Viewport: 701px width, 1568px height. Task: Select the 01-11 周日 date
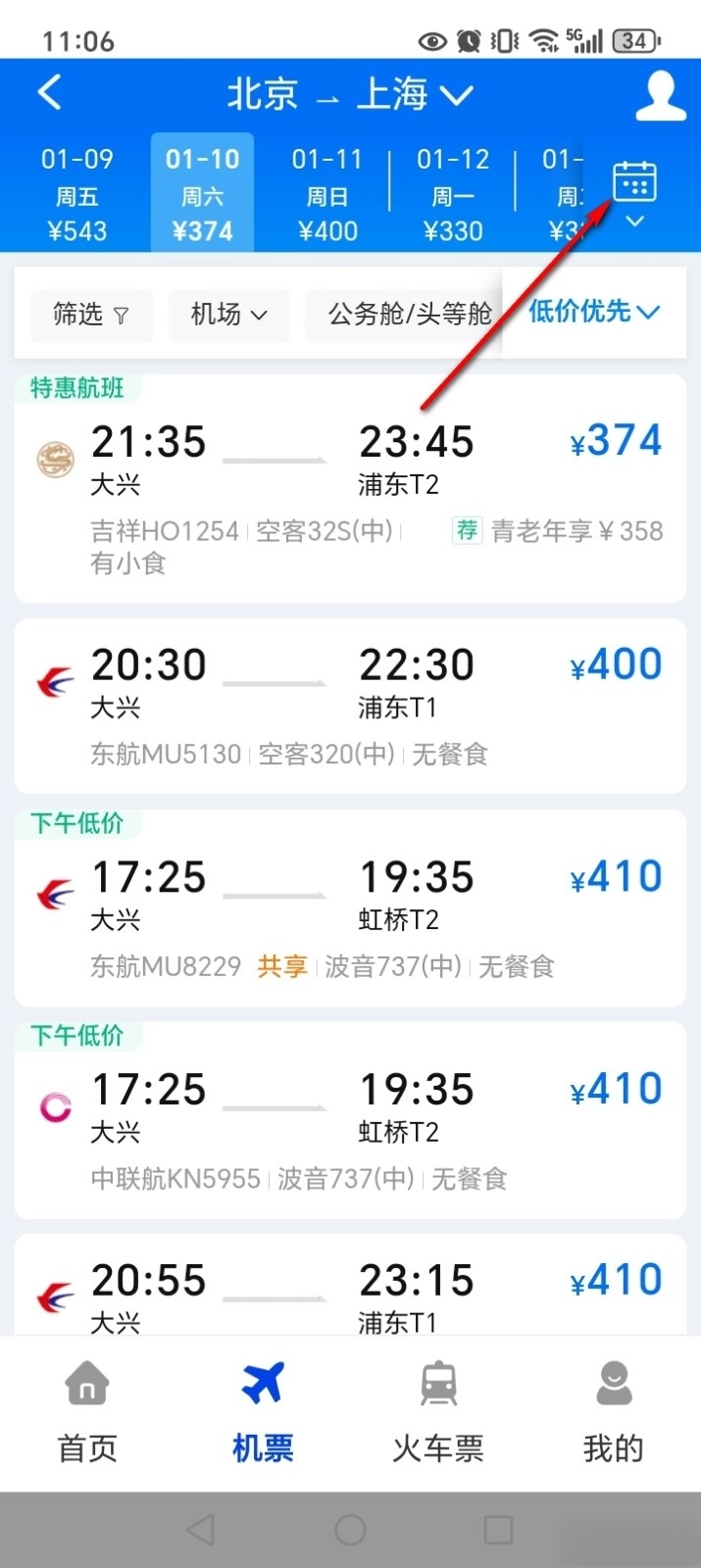pyautogui.click(x=327, y=194)
